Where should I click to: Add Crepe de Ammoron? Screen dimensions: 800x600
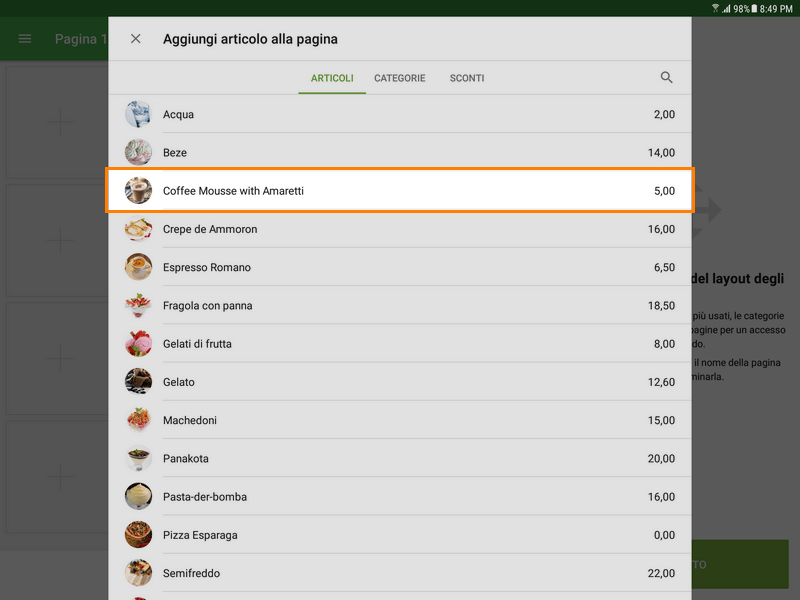click(x=400, y=229)
